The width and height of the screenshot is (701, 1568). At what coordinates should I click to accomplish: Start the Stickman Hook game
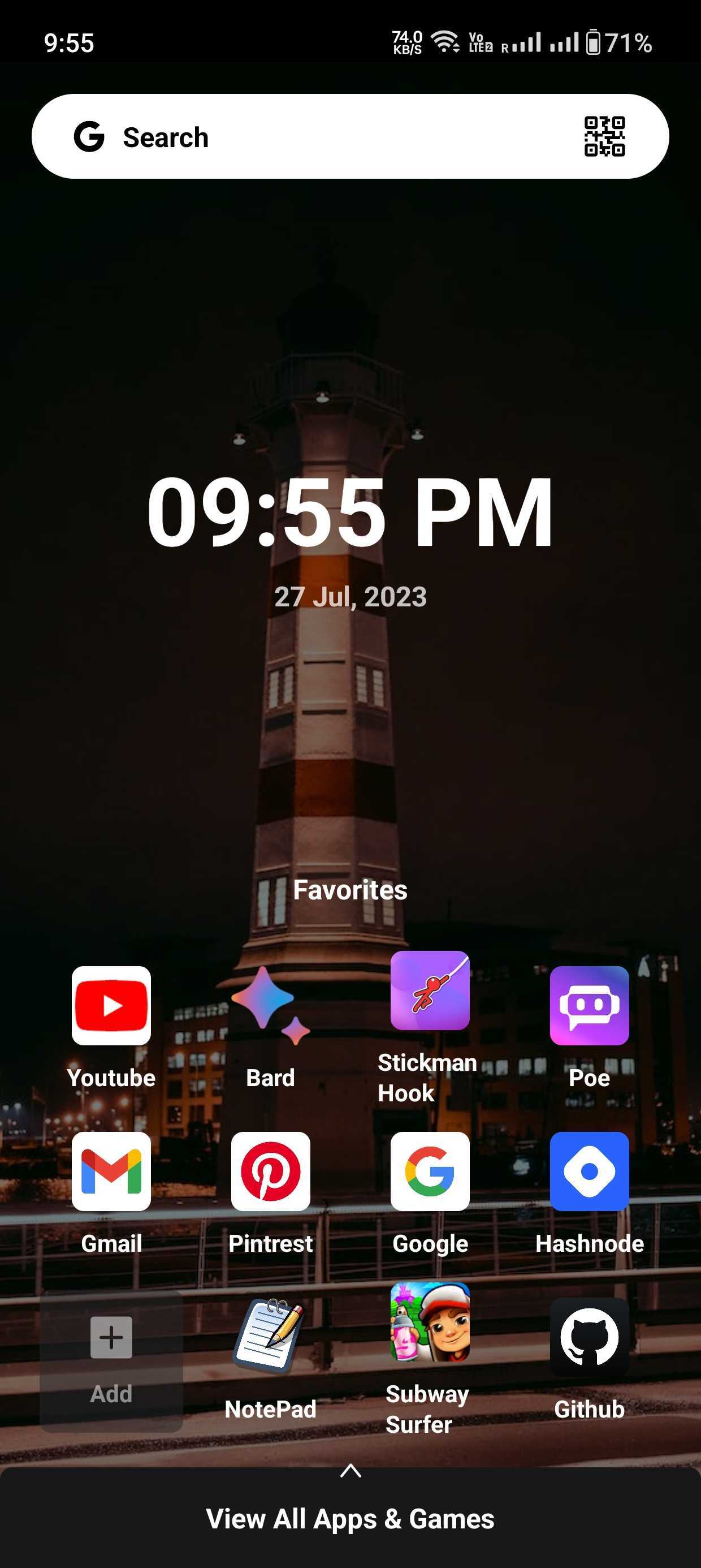tap(430, 990)
